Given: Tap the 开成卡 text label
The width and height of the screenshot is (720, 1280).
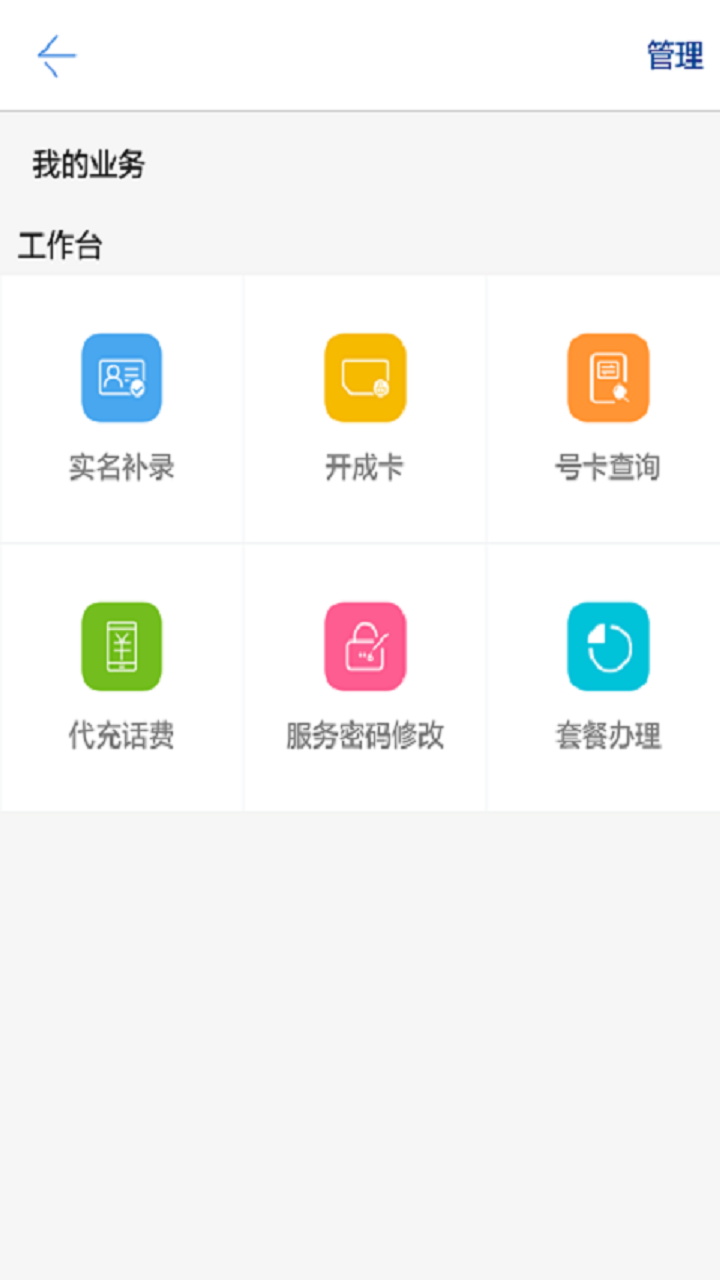Looking at the screenshot, I should coord(364,466).
